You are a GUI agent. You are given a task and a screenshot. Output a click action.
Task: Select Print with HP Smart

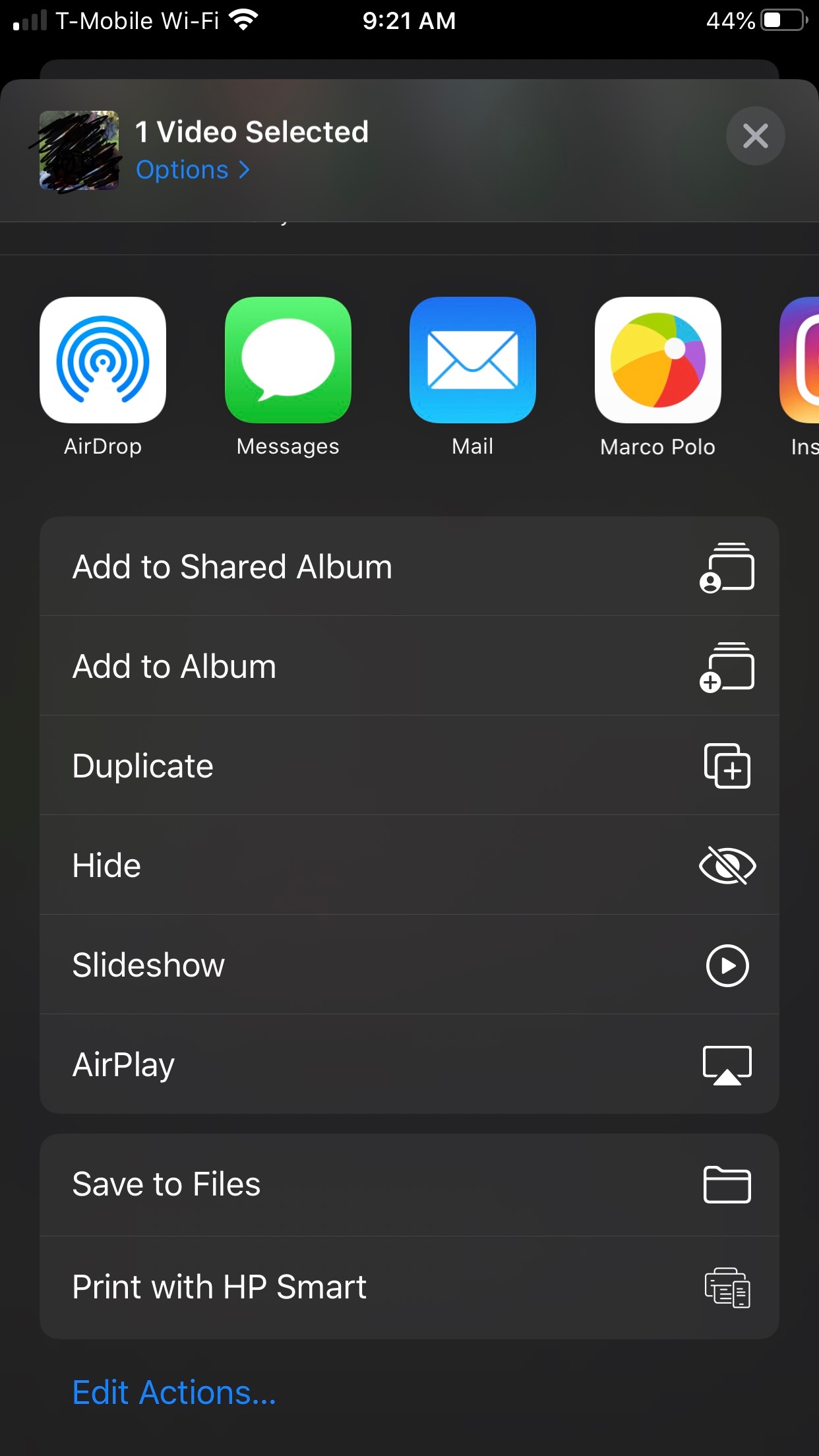click(409, 1287)
